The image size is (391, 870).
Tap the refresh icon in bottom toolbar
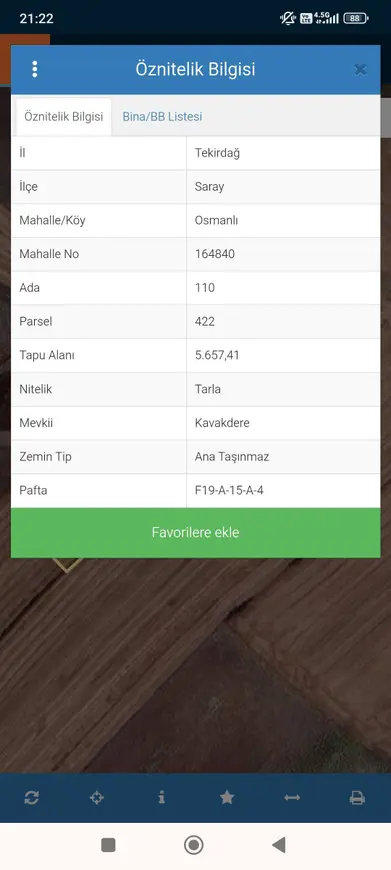32,798
